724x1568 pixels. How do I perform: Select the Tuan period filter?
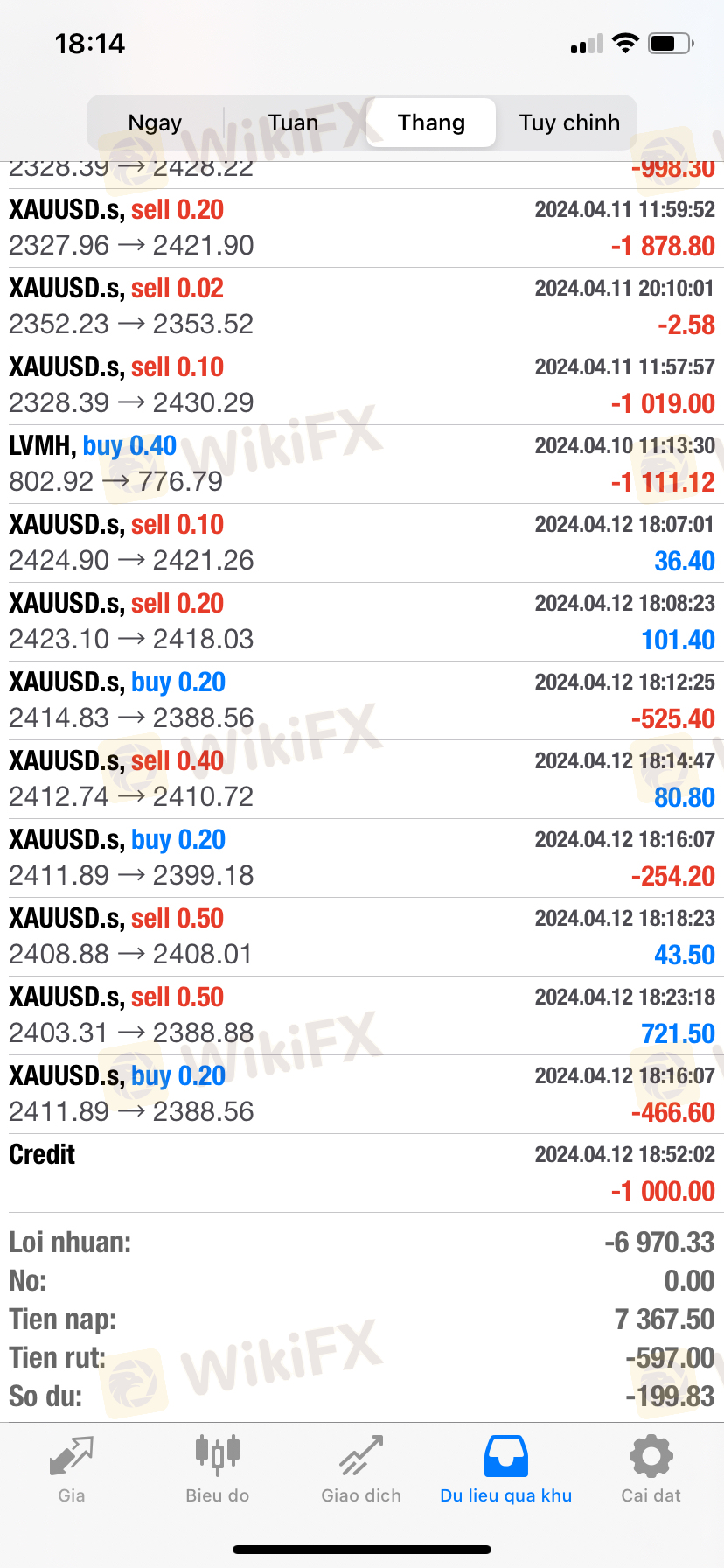pos(293,122)
